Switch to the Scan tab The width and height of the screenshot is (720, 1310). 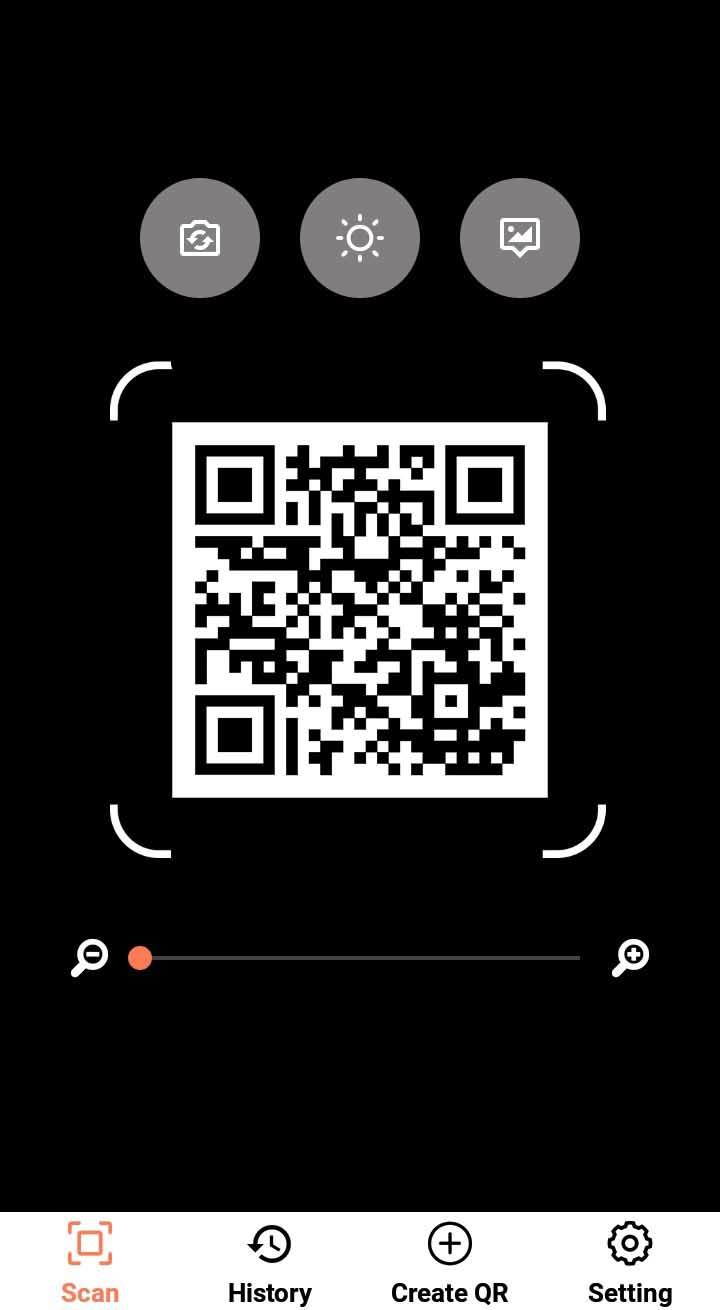point(90,1262)
